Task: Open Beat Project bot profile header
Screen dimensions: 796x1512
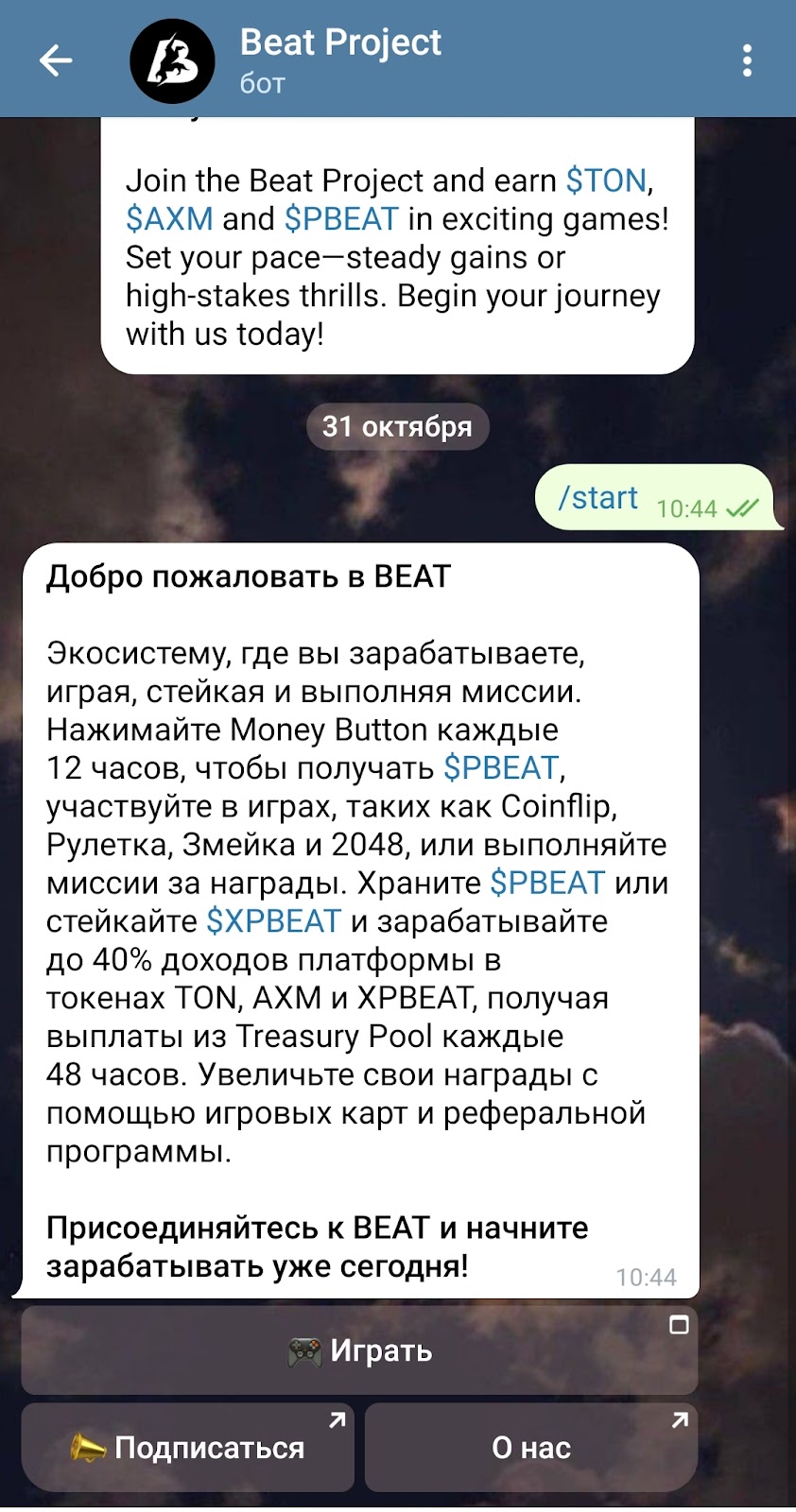Action: 340,60
